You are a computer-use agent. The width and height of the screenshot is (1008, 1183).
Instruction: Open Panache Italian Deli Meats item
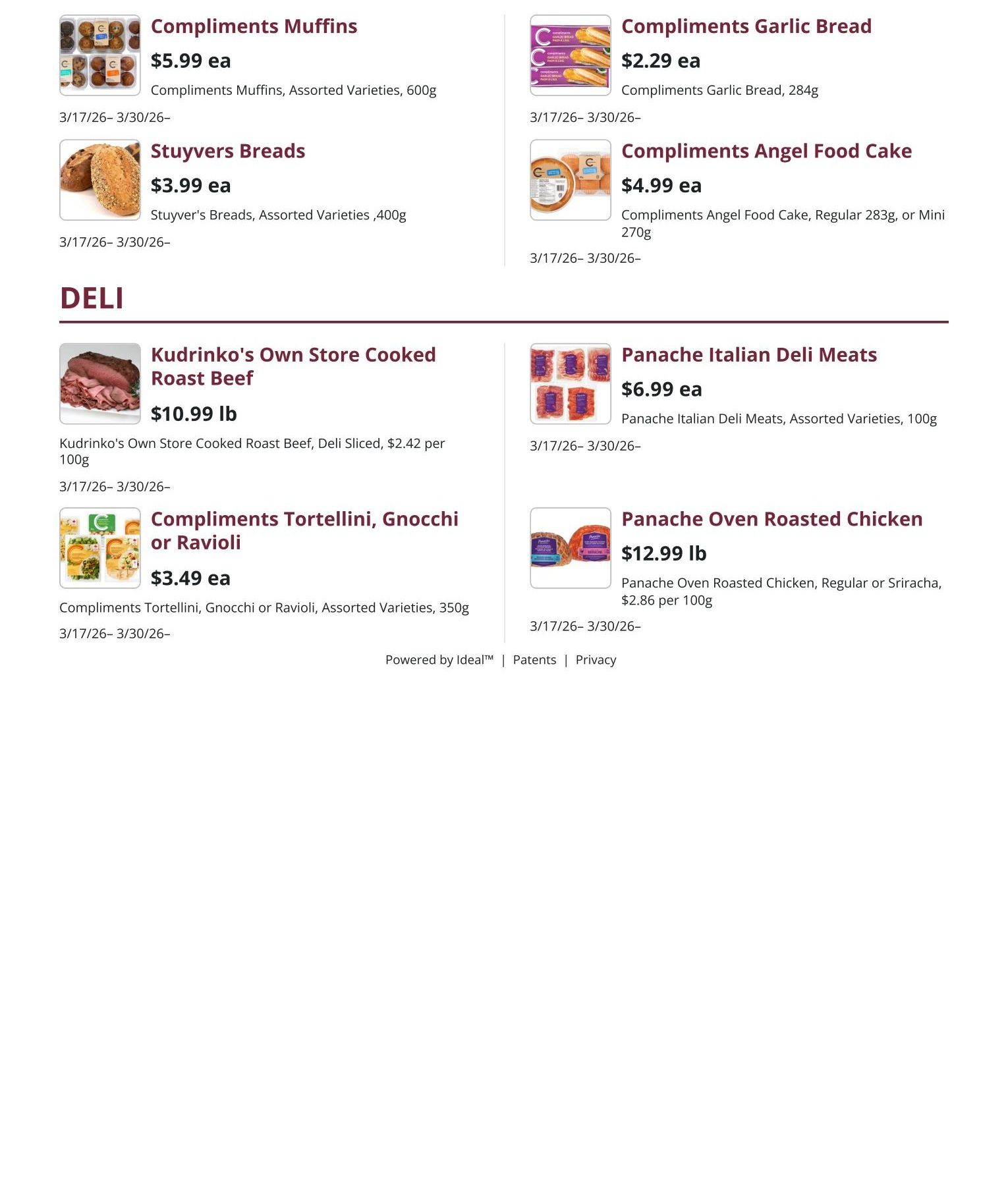click(x=748, y=355)
